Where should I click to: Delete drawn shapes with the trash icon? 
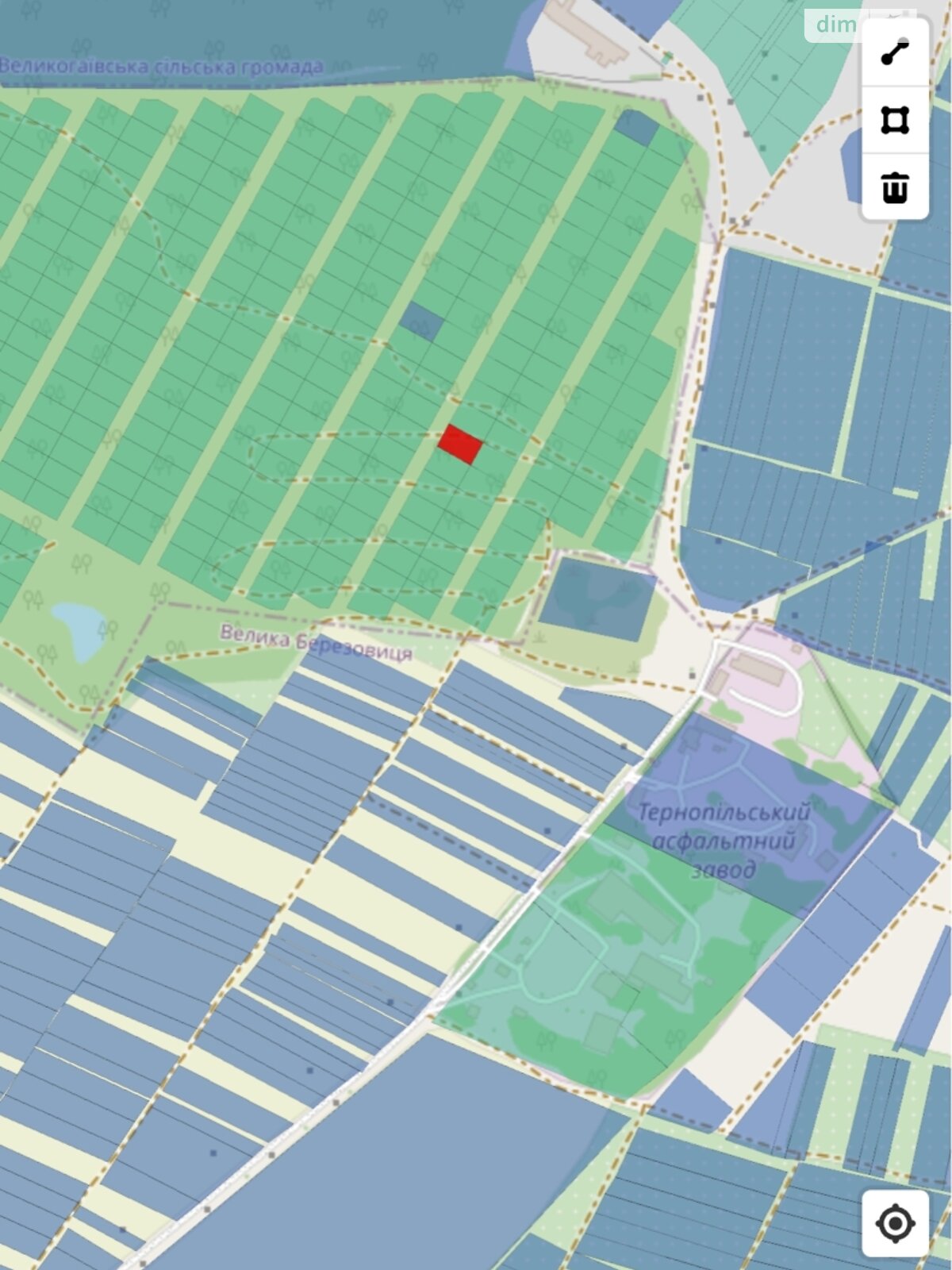895,187
